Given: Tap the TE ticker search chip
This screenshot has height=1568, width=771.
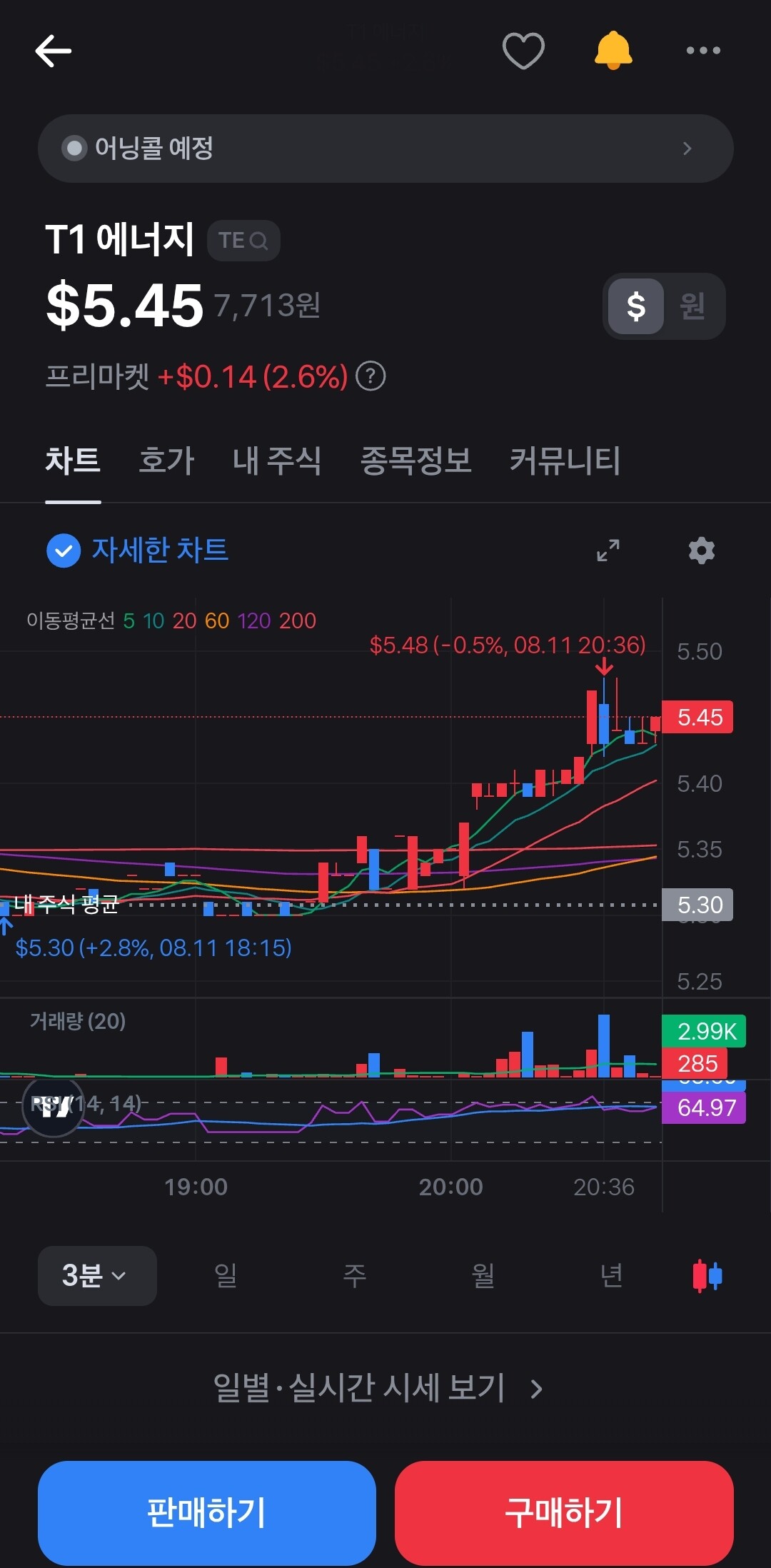Looking at the screenshot, I should click(243, 241).
